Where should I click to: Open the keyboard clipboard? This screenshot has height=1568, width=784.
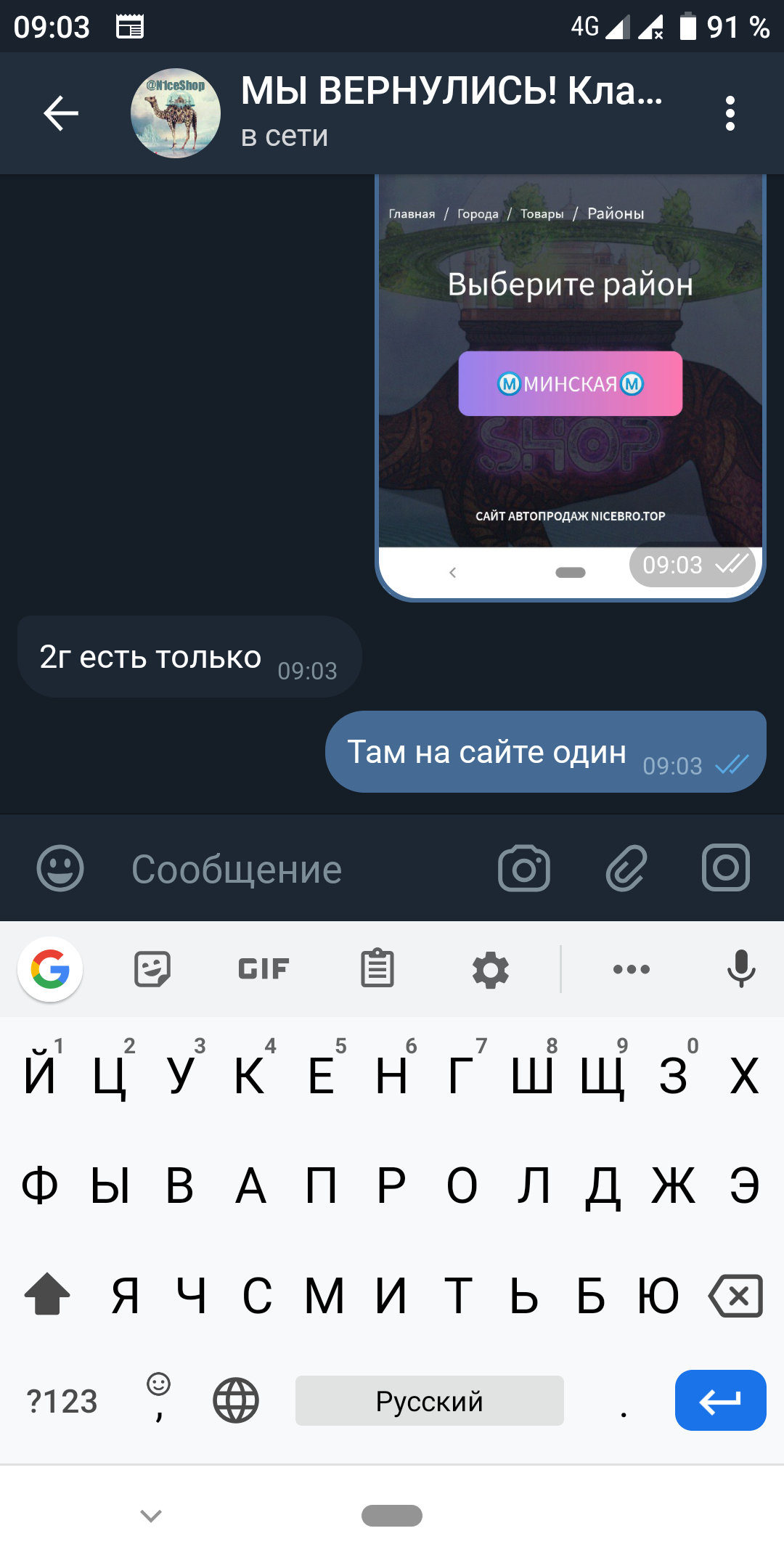coord(377,968)
